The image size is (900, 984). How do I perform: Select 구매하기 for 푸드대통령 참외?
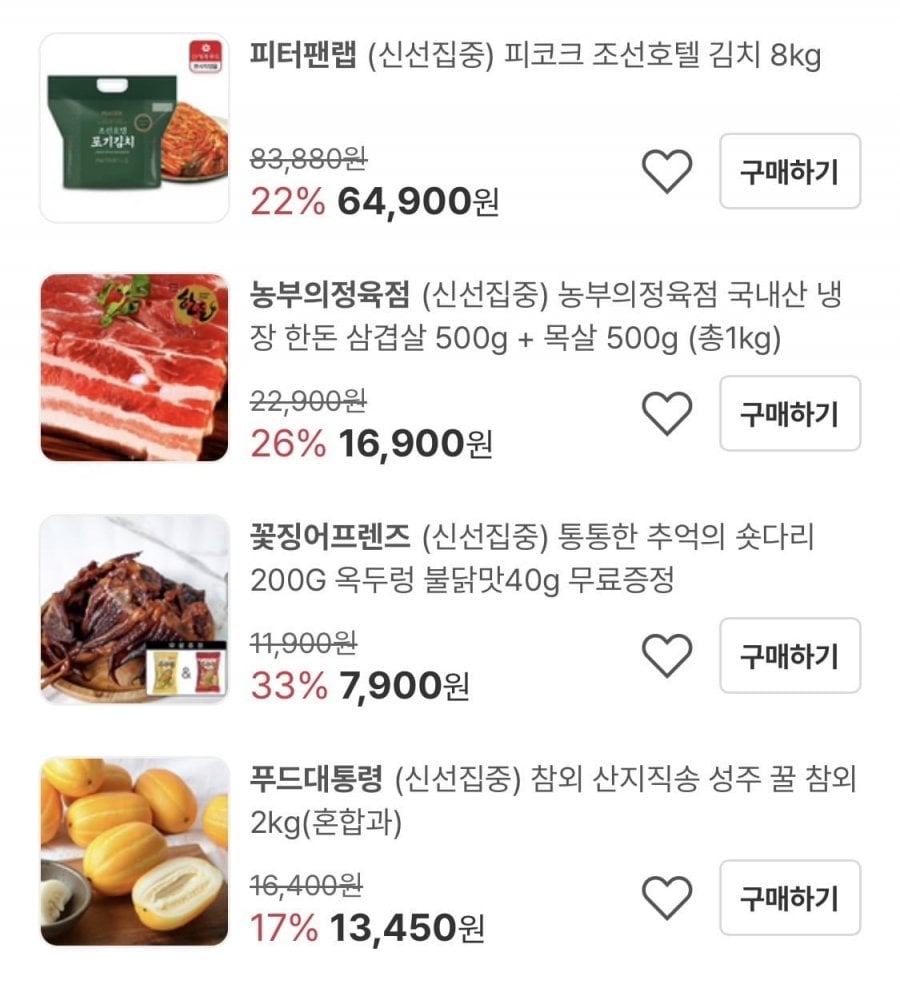click(789, 897)
